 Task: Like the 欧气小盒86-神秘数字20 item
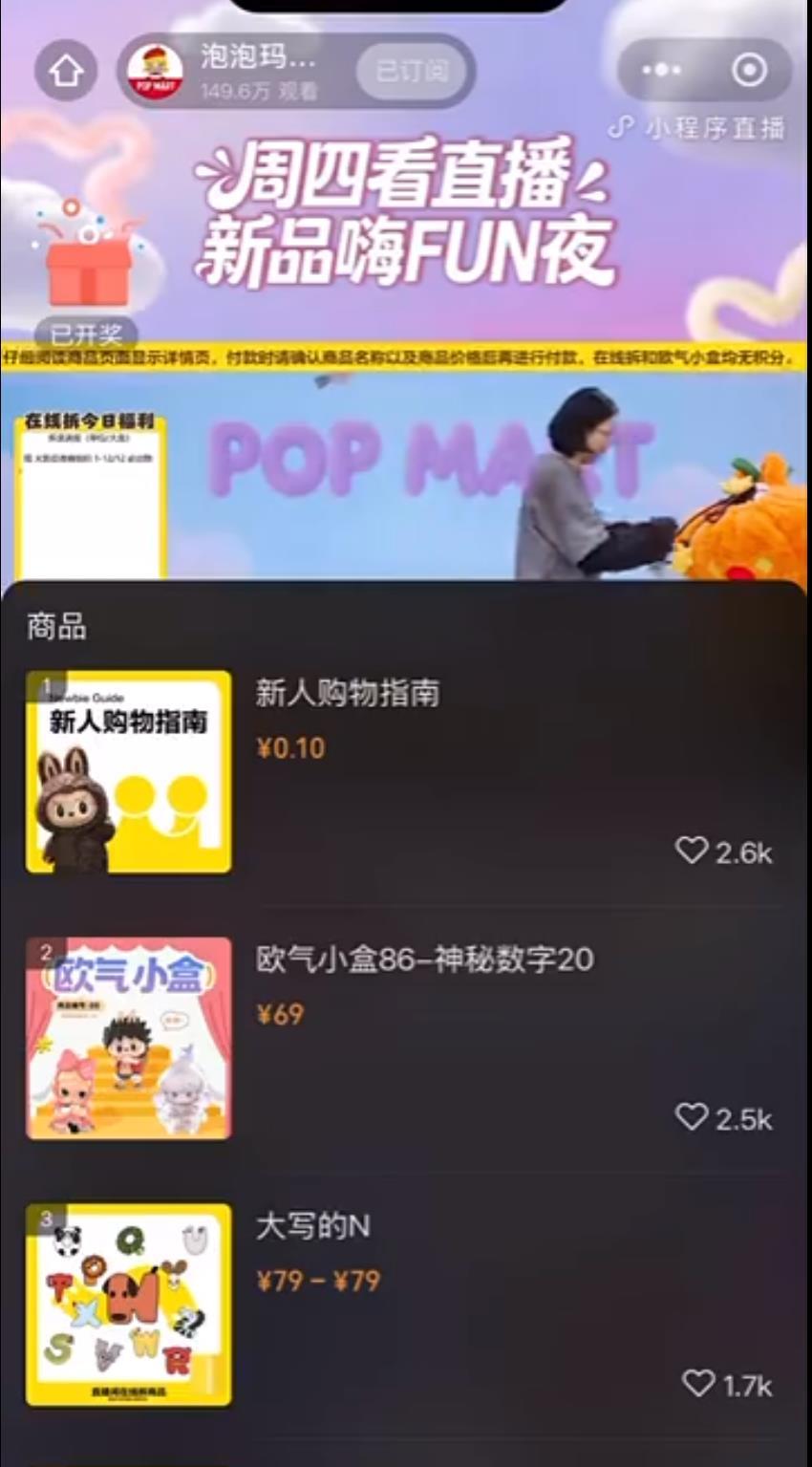click(x=693, y=1116)
